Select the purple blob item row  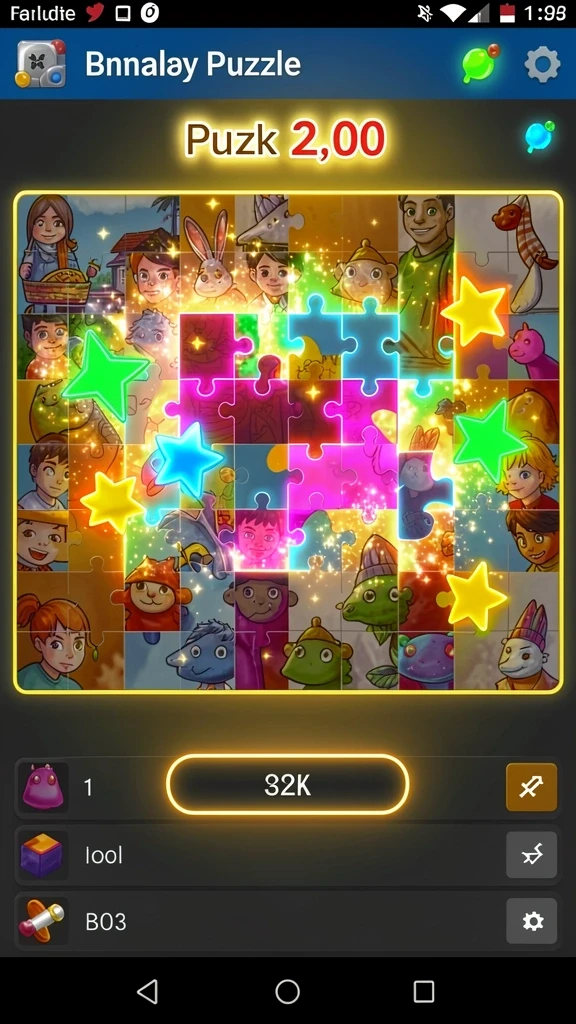(287, 787)
